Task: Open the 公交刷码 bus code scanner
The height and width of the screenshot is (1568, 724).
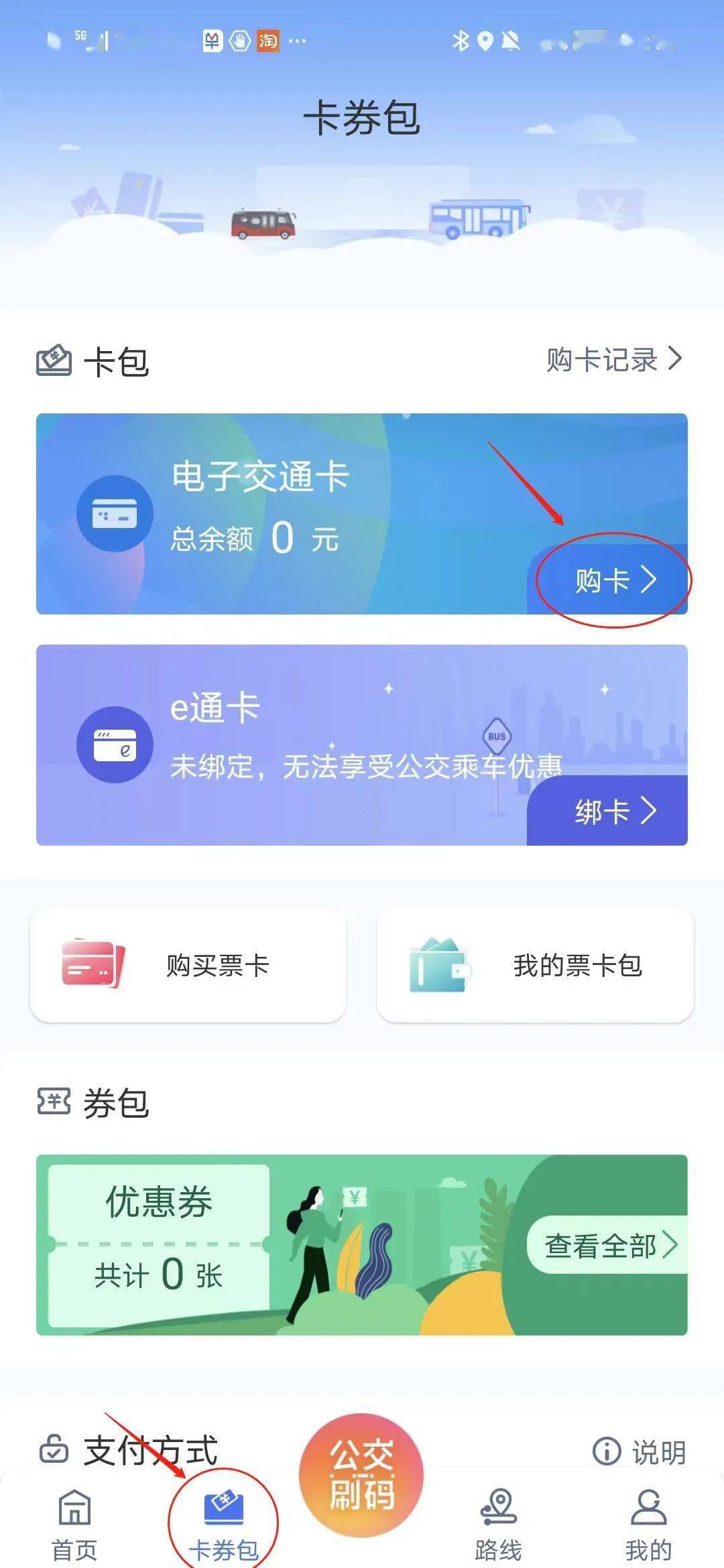Action: (361, 1474)
